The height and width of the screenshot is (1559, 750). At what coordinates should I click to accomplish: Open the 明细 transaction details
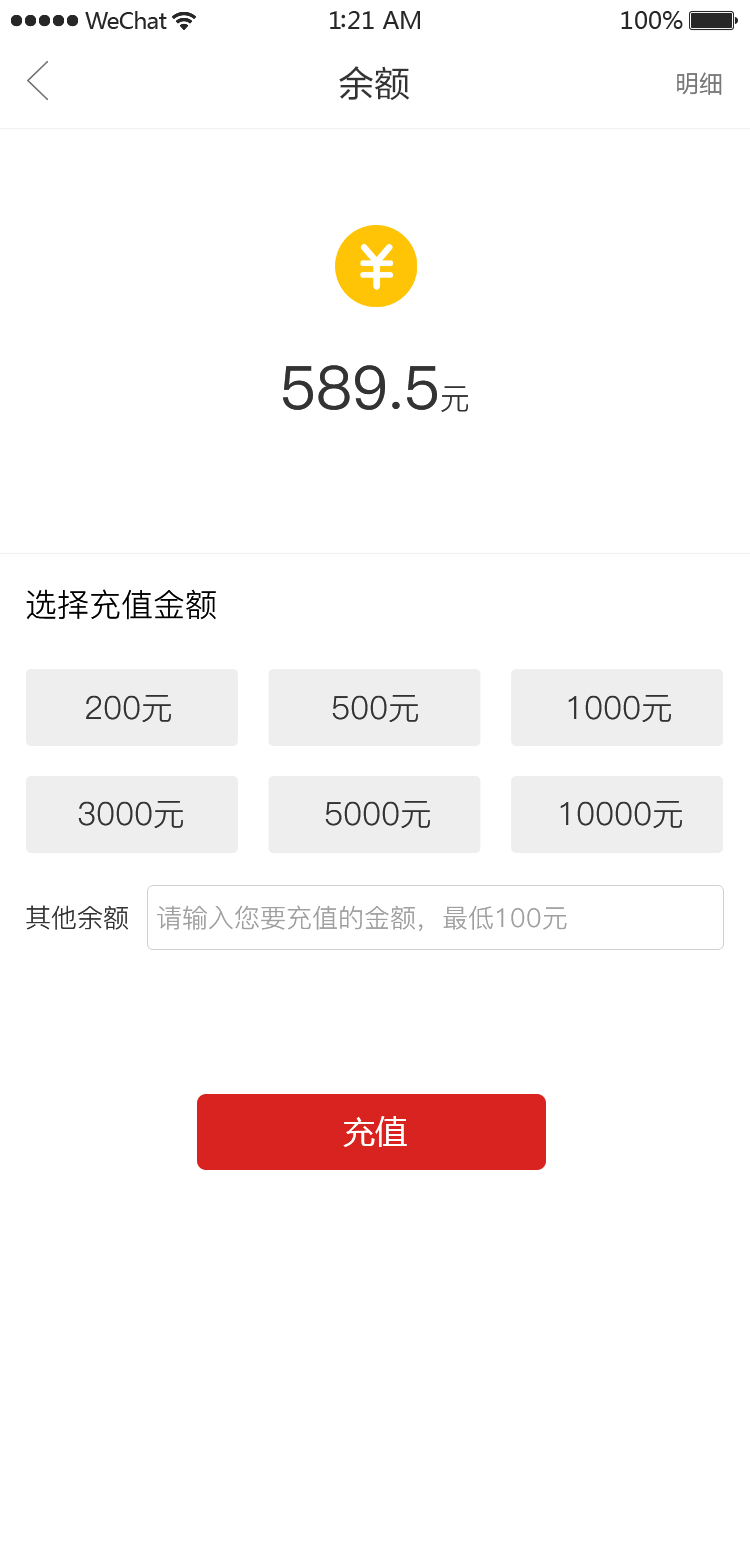coord(698,84)
